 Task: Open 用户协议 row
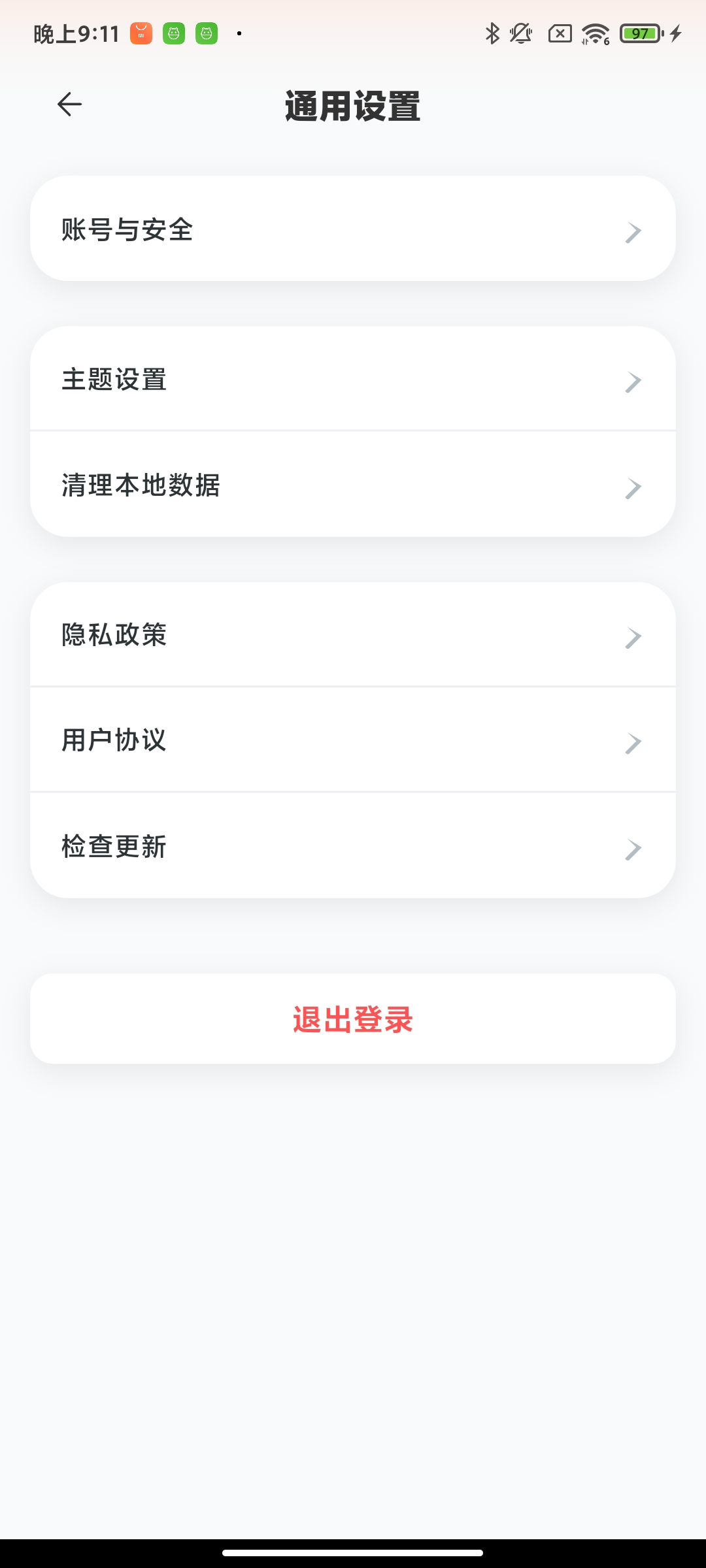tap(353, 740)
